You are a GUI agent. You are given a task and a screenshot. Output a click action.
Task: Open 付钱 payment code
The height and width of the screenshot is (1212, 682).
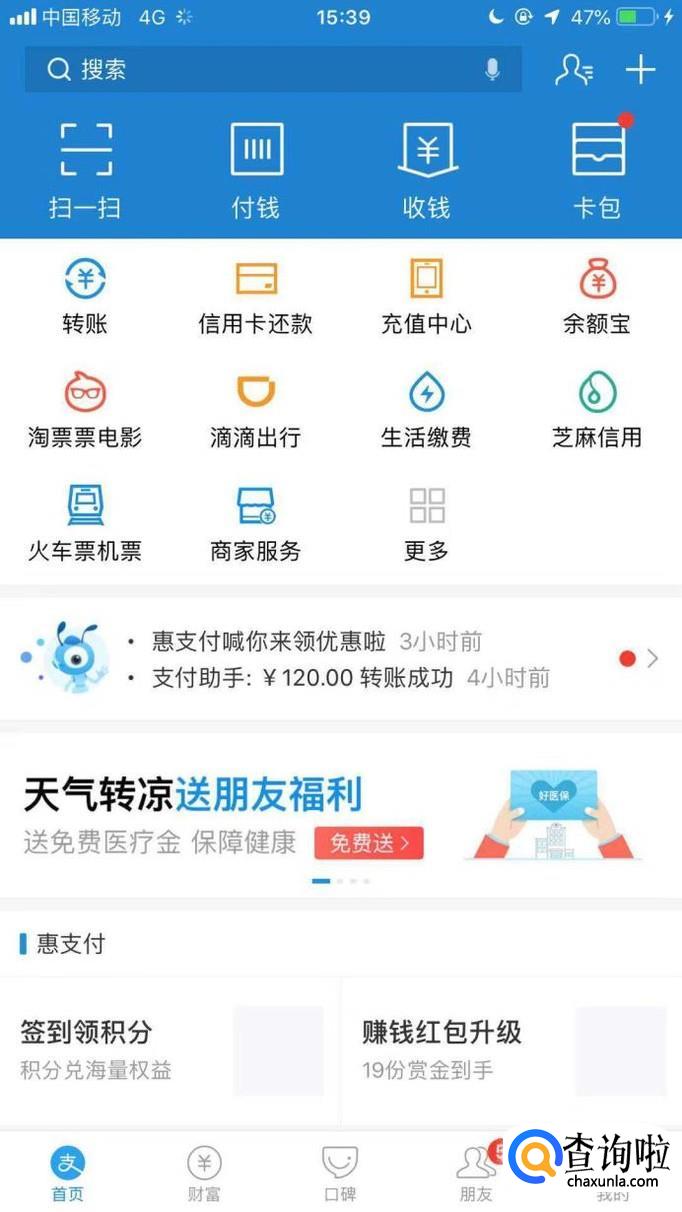tap(256, 170)
